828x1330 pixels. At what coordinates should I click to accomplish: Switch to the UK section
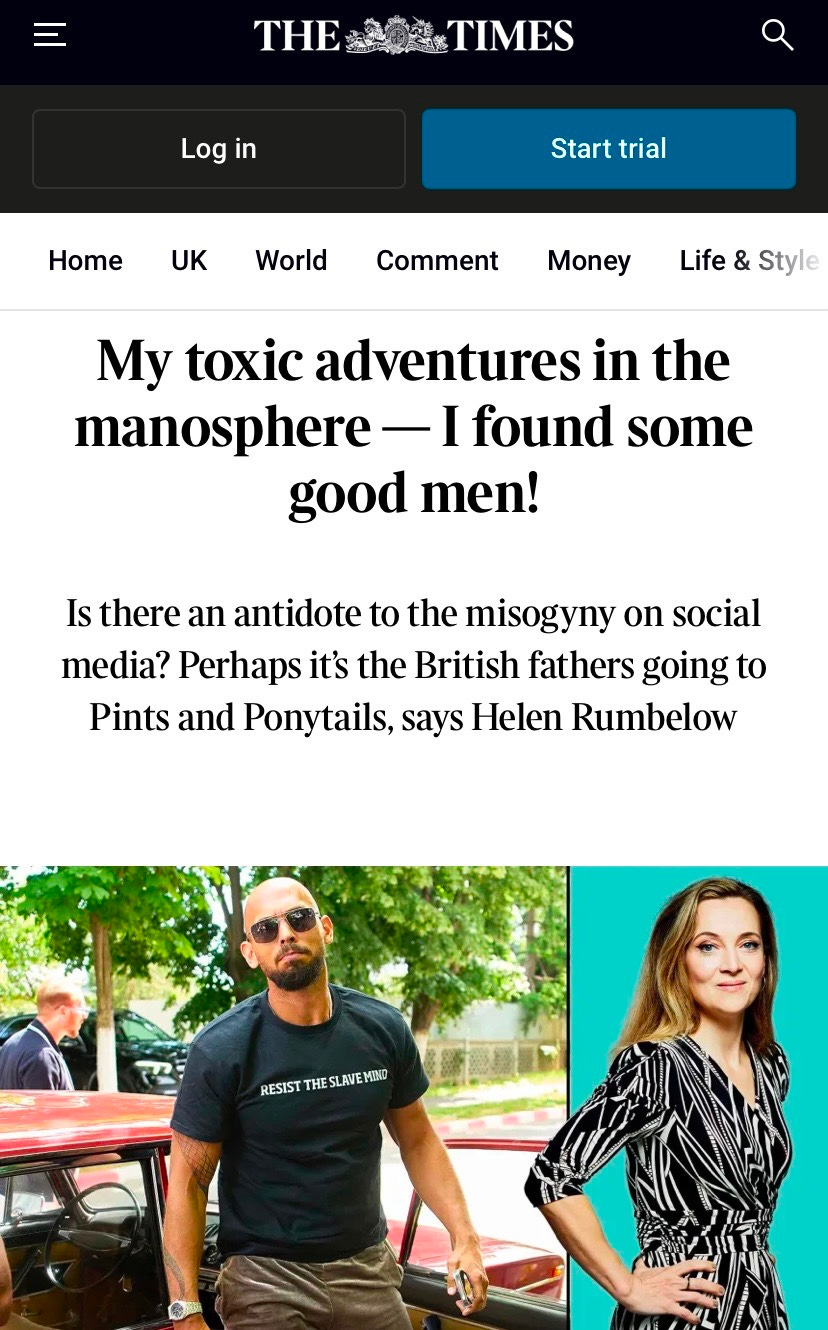click(x=189, y=261)
